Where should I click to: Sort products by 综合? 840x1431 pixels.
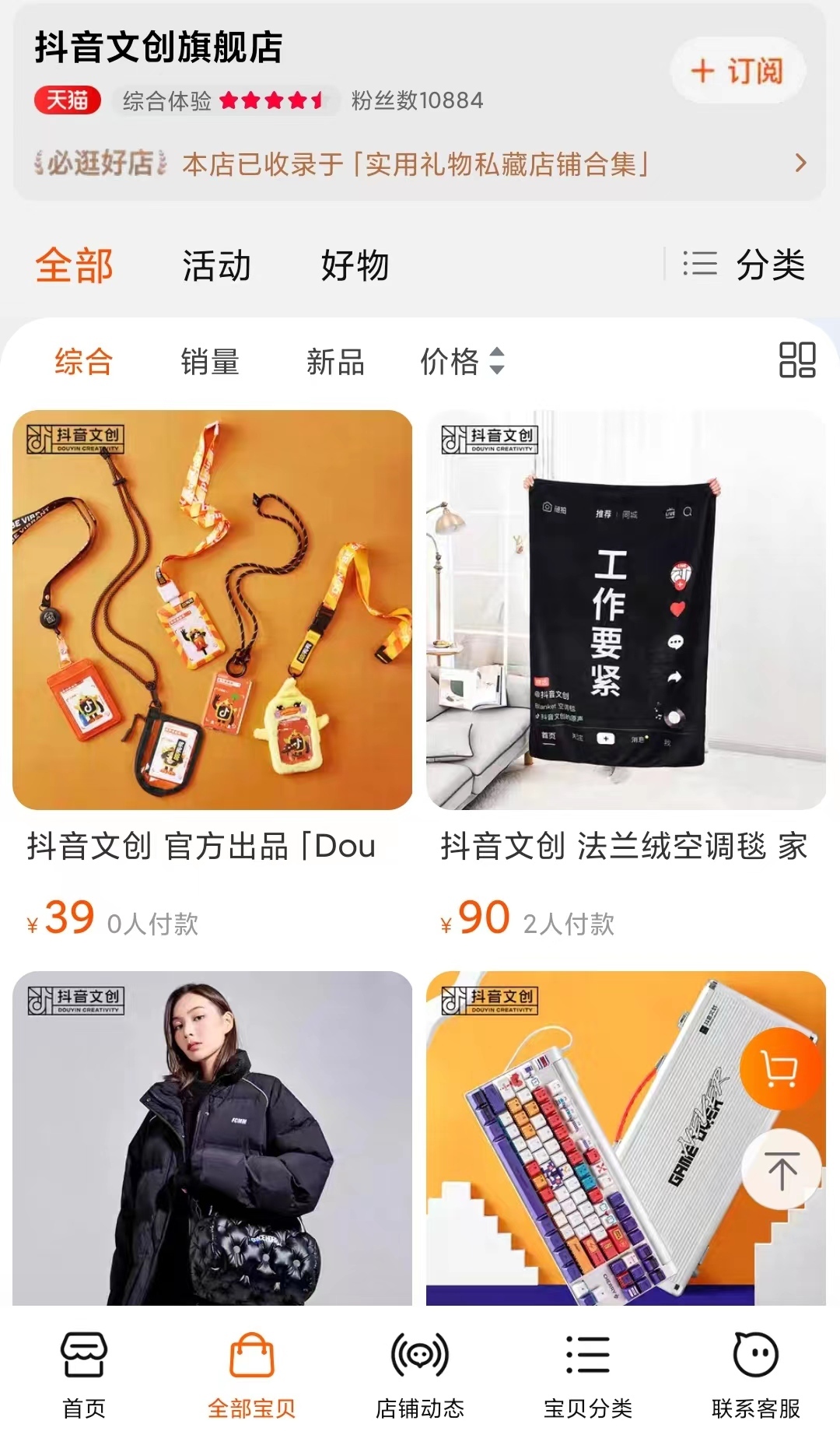tap(83, 362)
